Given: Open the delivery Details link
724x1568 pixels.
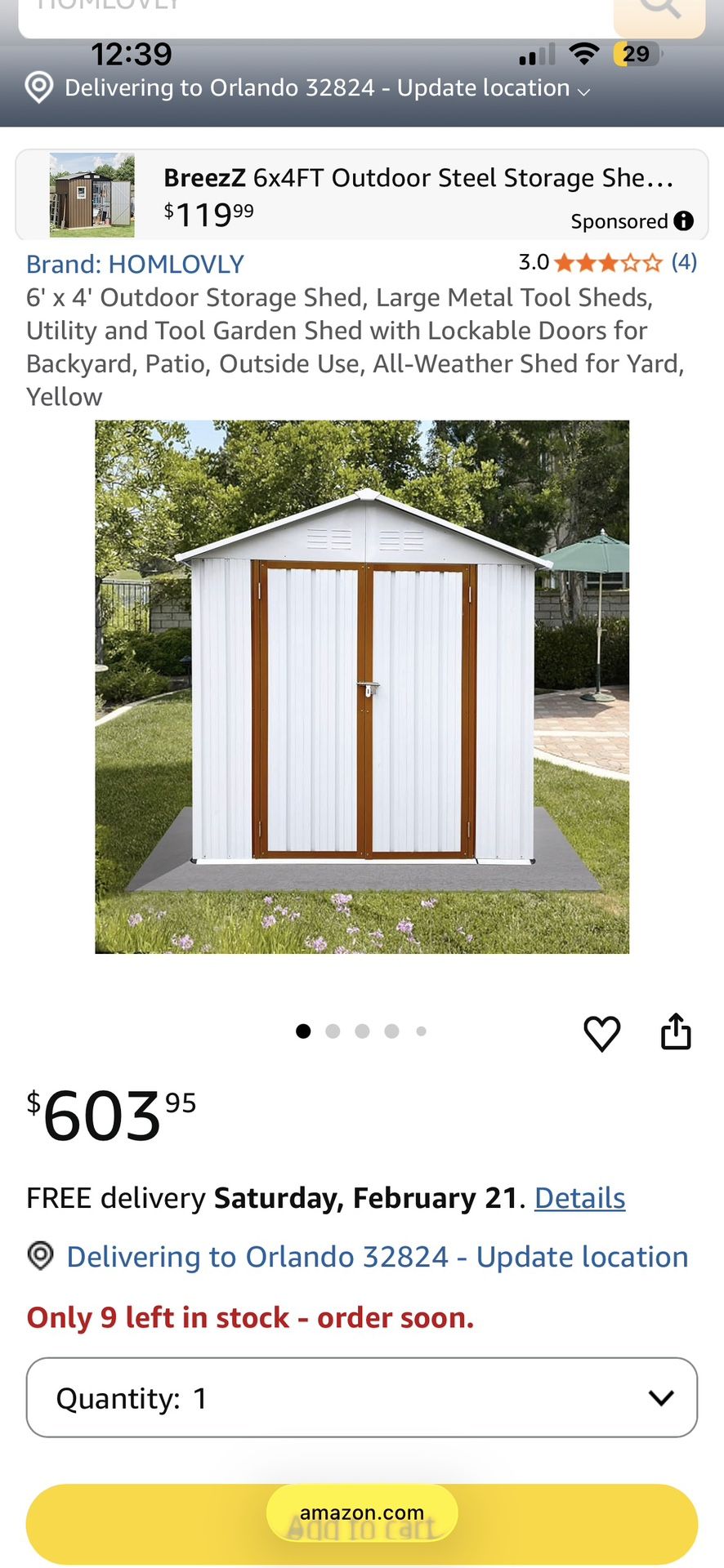Looking at the screenshot, I should 579,1198.
